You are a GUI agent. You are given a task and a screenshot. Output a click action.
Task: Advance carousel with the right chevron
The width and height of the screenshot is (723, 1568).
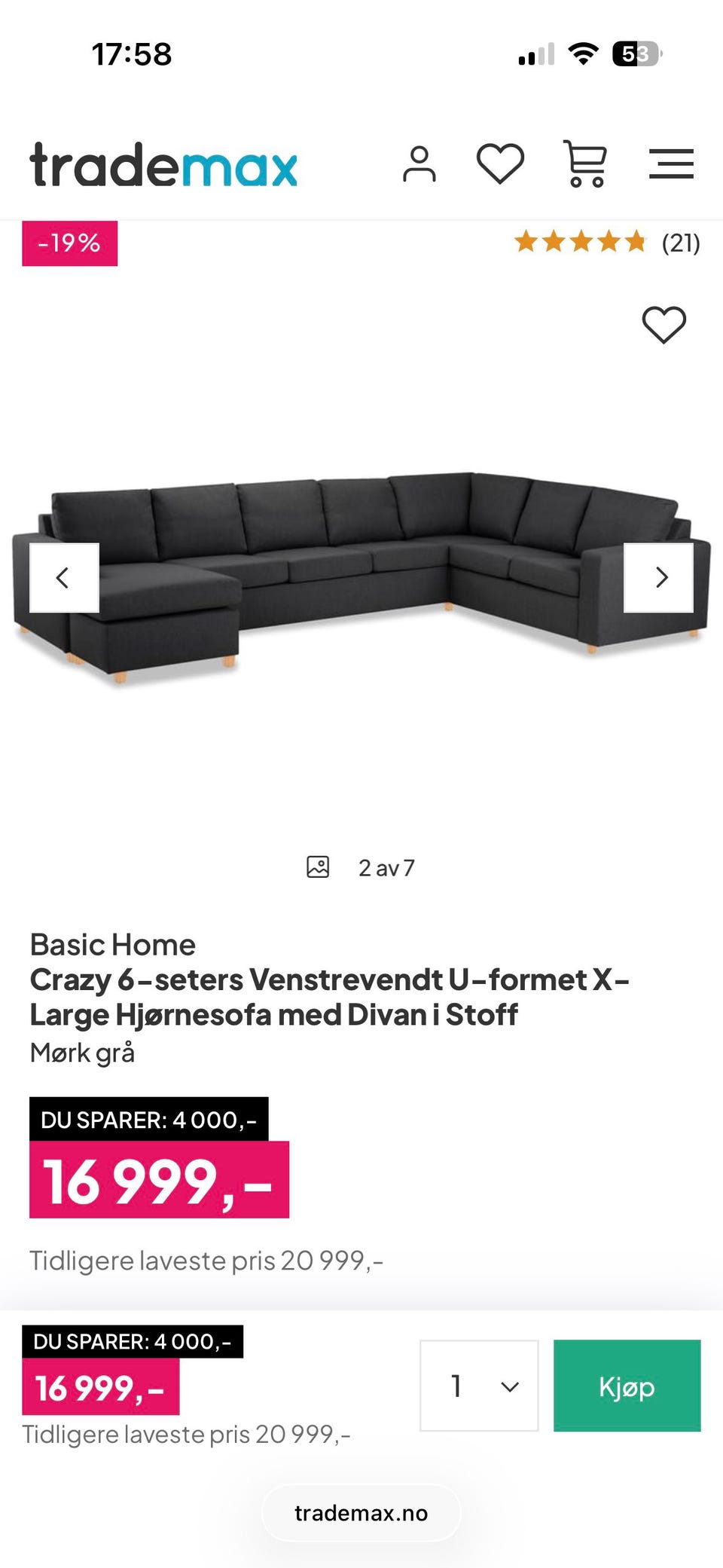coord(660,577)
